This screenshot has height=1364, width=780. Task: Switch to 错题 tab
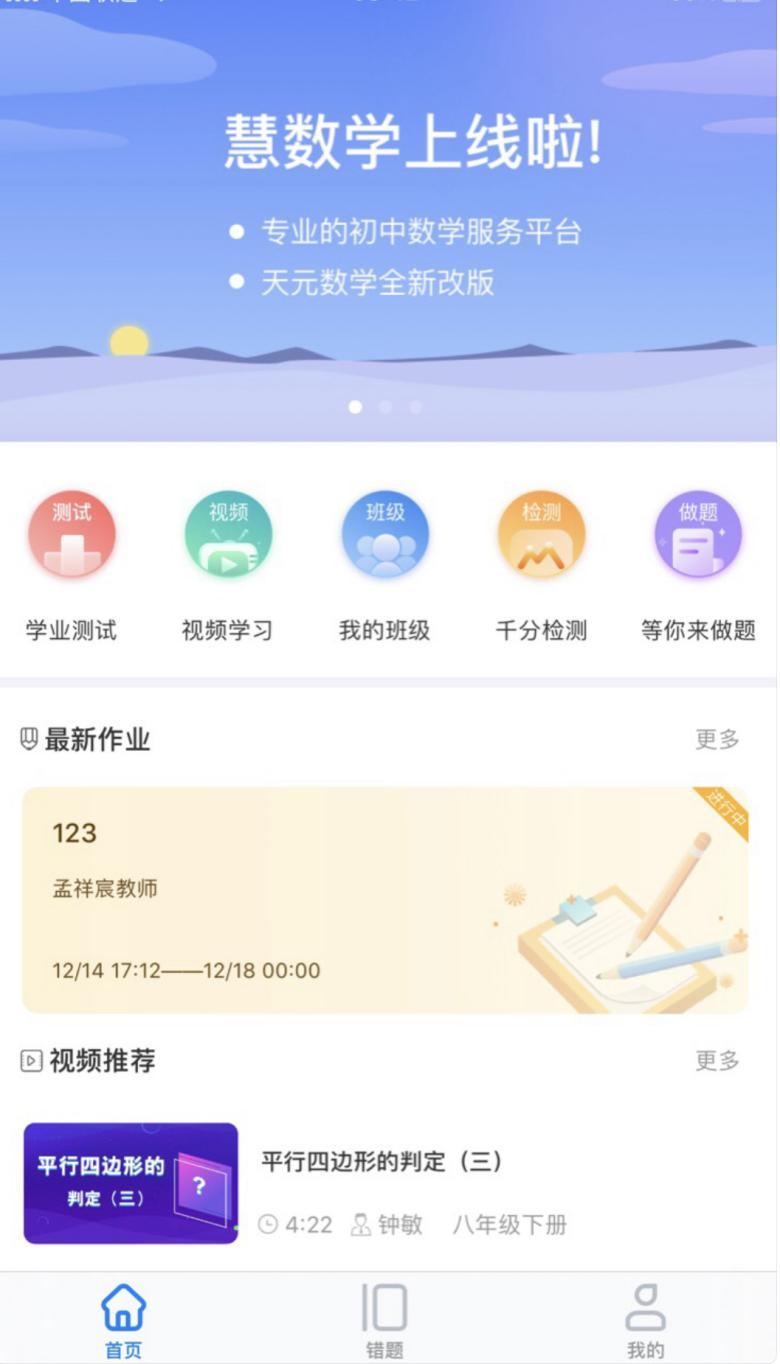pos(385,1320)
